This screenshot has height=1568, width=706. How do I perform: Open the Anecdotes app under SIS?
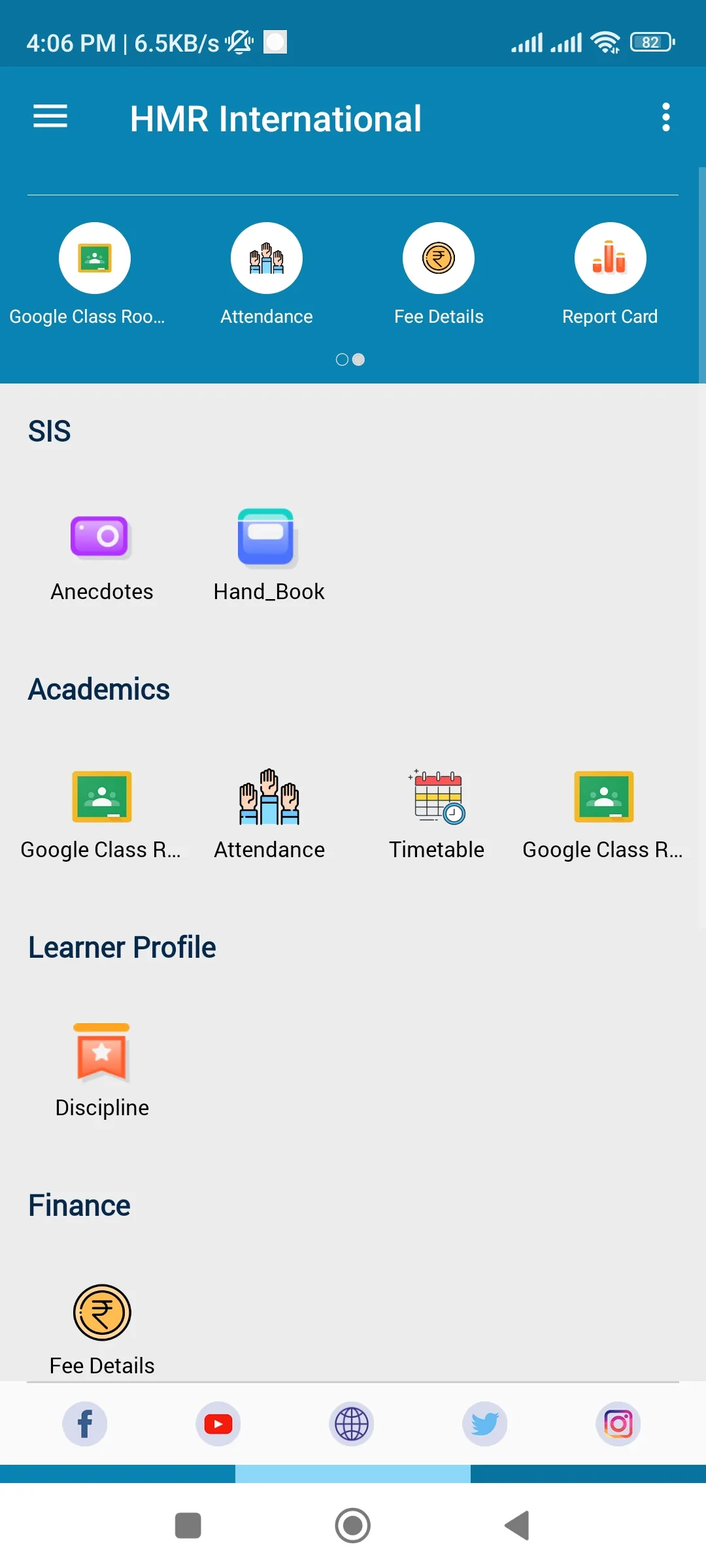[101, 537]
